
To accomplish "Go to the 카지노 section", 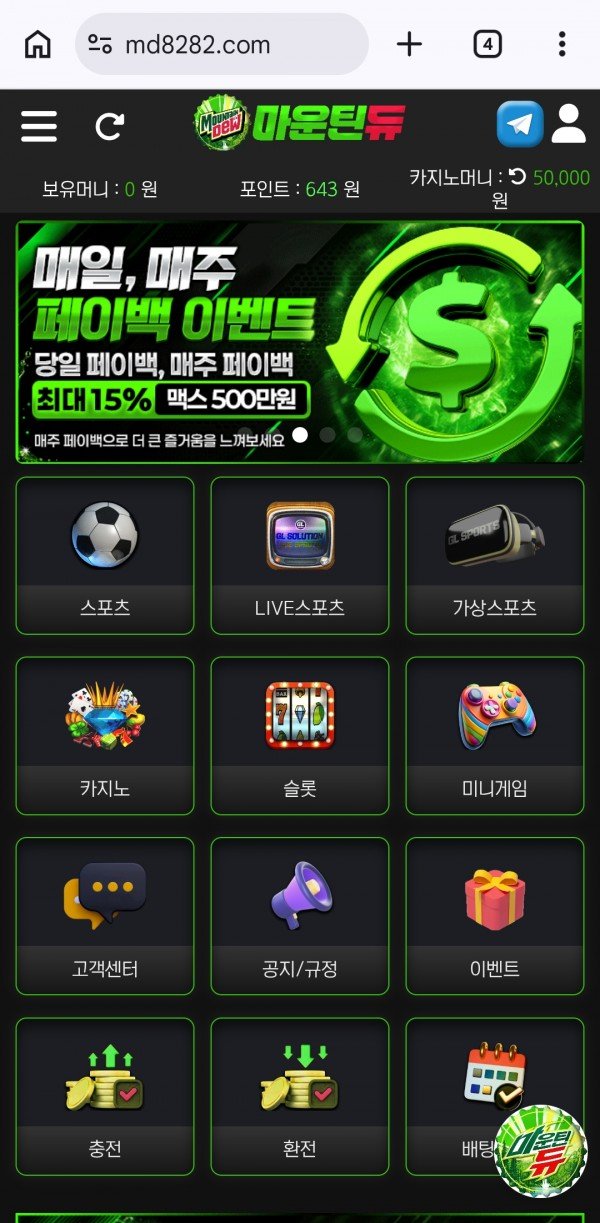I will [105, 735].
